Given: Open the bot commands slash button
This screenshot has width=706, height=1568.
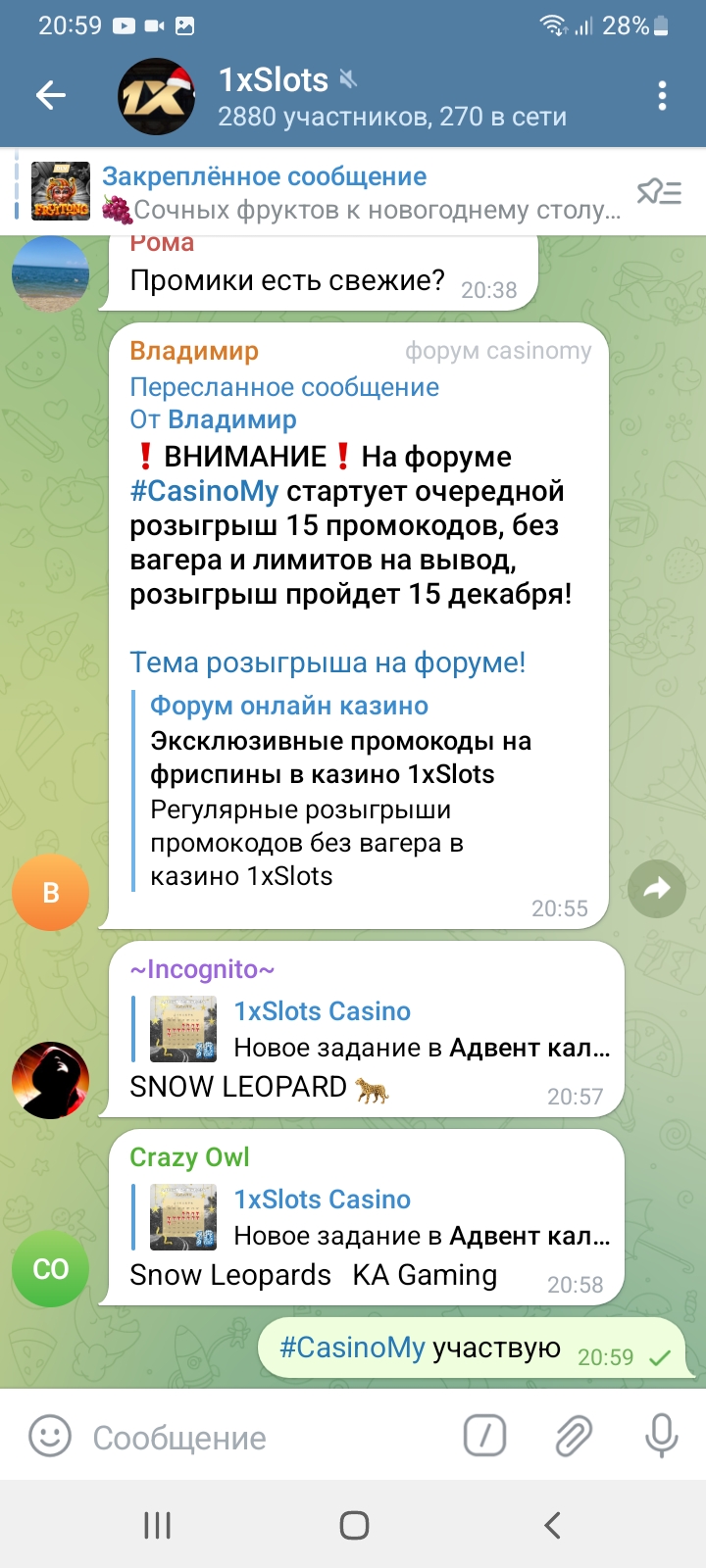Looking at the screenshot, I should [x=484, y=1437].
